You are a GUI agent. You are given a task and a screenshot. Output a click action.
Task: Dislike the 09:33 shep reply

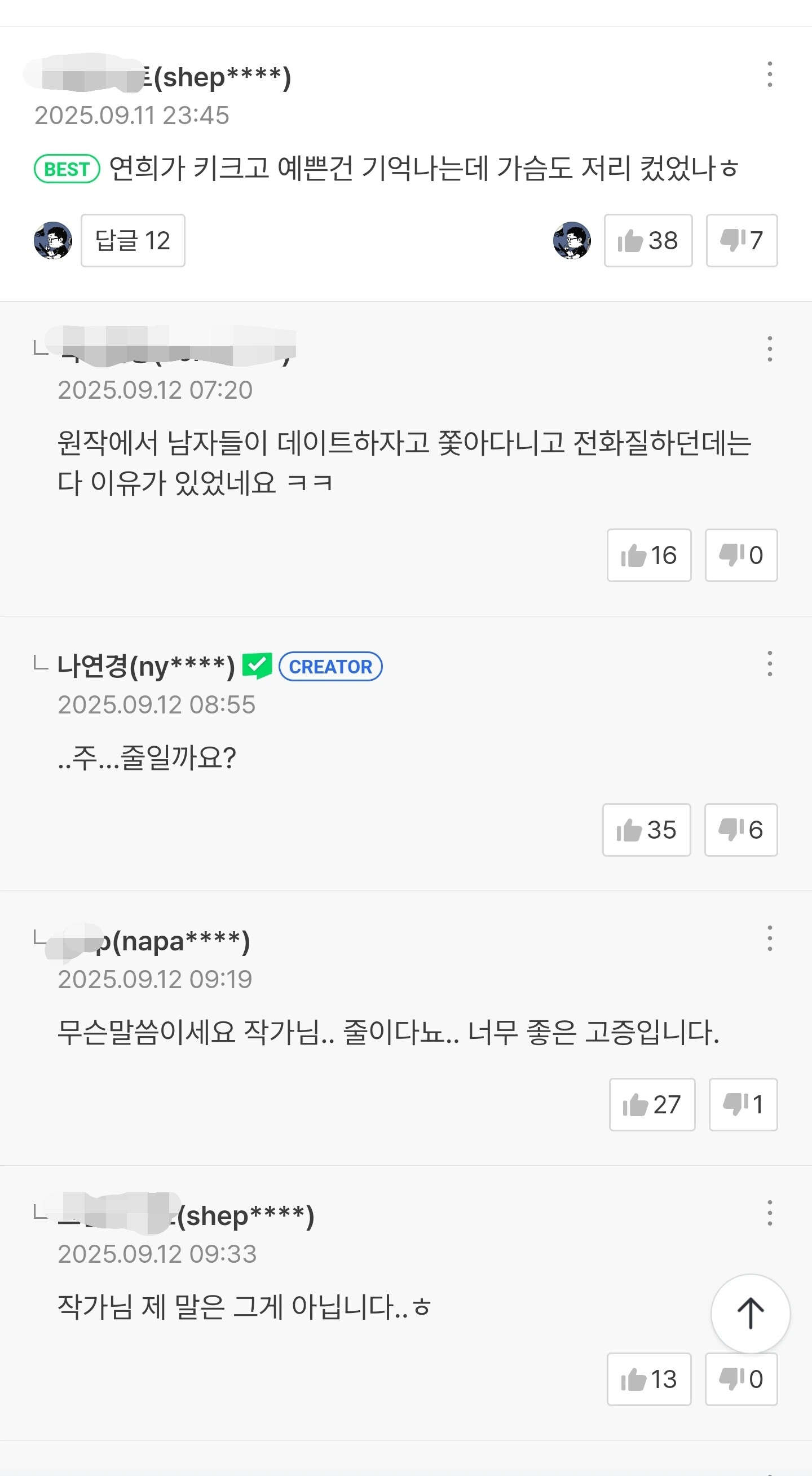pyautogui.click(x=741, y=1378)
